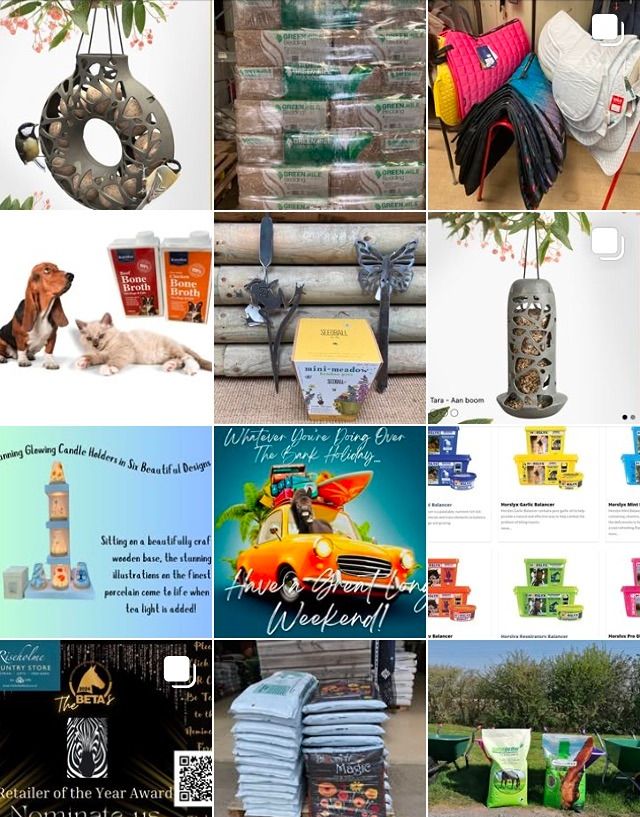Open the BETA Retailer of the Year post
The width and height of the screenshot is (640, 817).
coord(105,730)
